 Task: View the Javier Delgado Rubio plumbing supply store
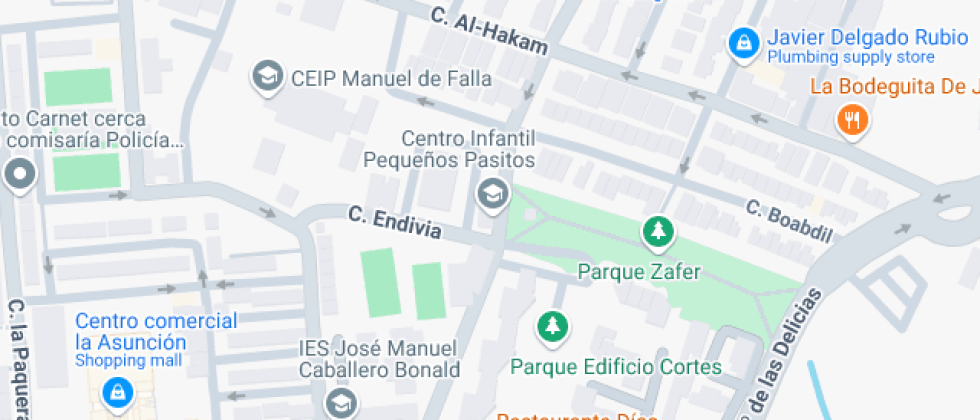coord(743,43)
